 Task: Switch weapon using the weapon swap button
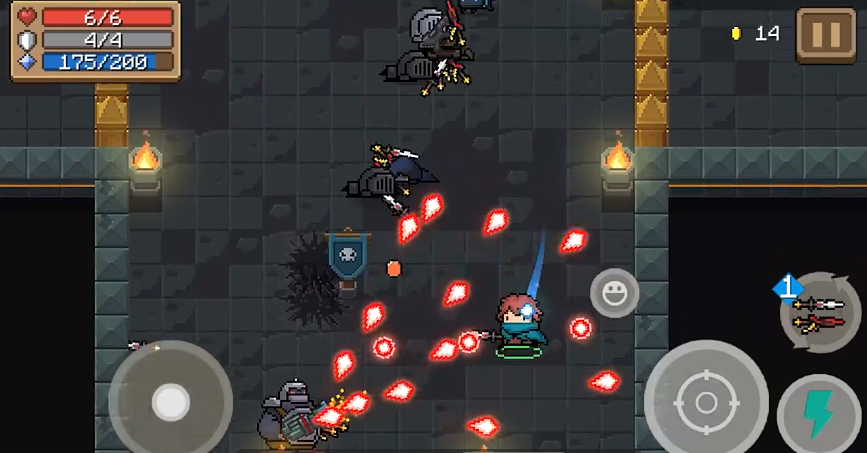819,313
